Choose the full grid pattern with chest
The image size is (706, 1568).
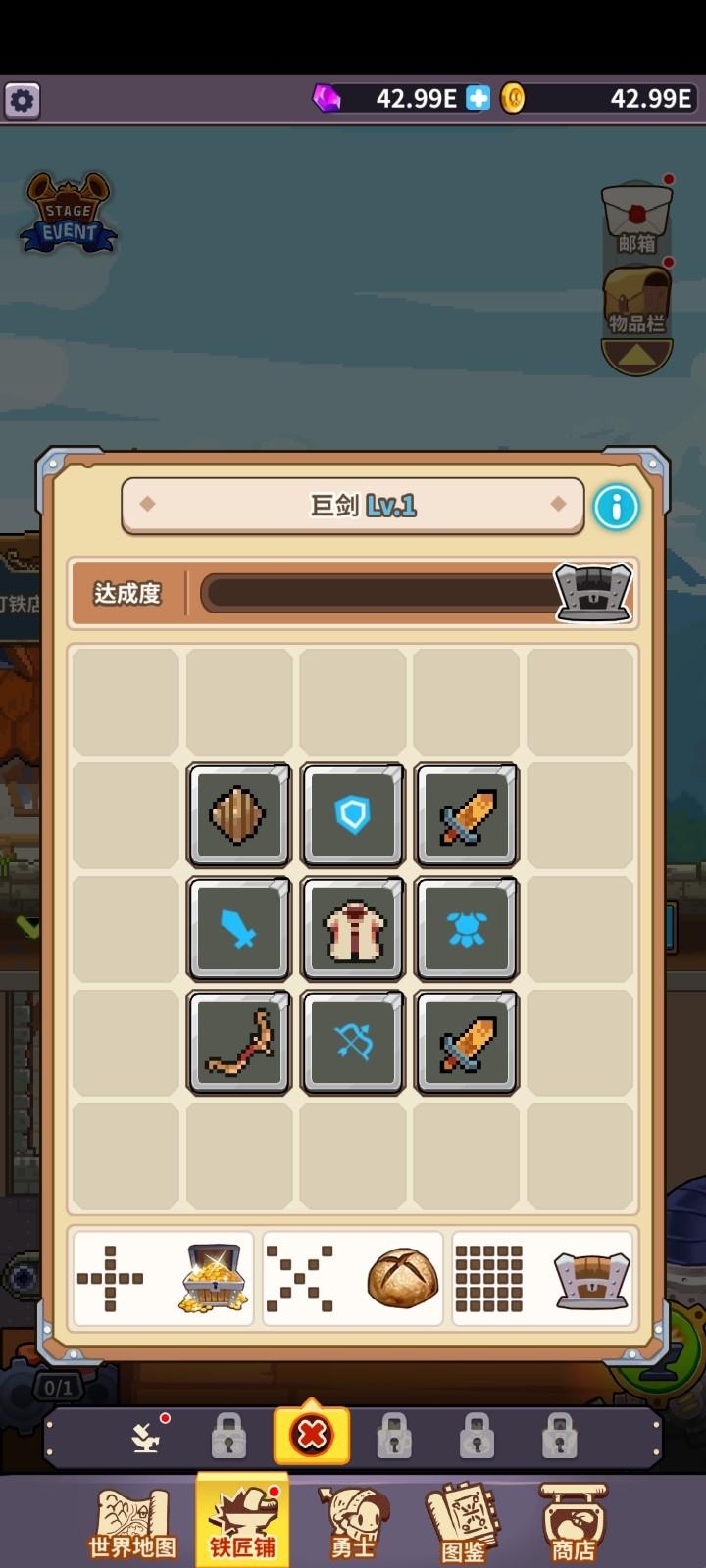point(542,1279)
